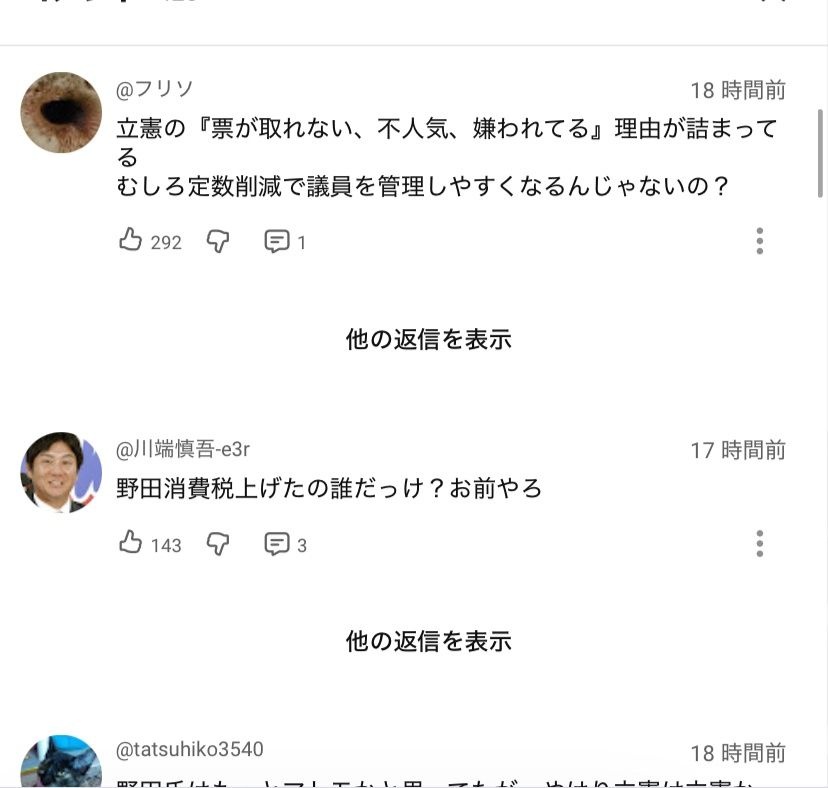Open @川端慎吾-e3r's profile avatar
The height and width of the screenshot is (788, 828).
pos(62,472)
